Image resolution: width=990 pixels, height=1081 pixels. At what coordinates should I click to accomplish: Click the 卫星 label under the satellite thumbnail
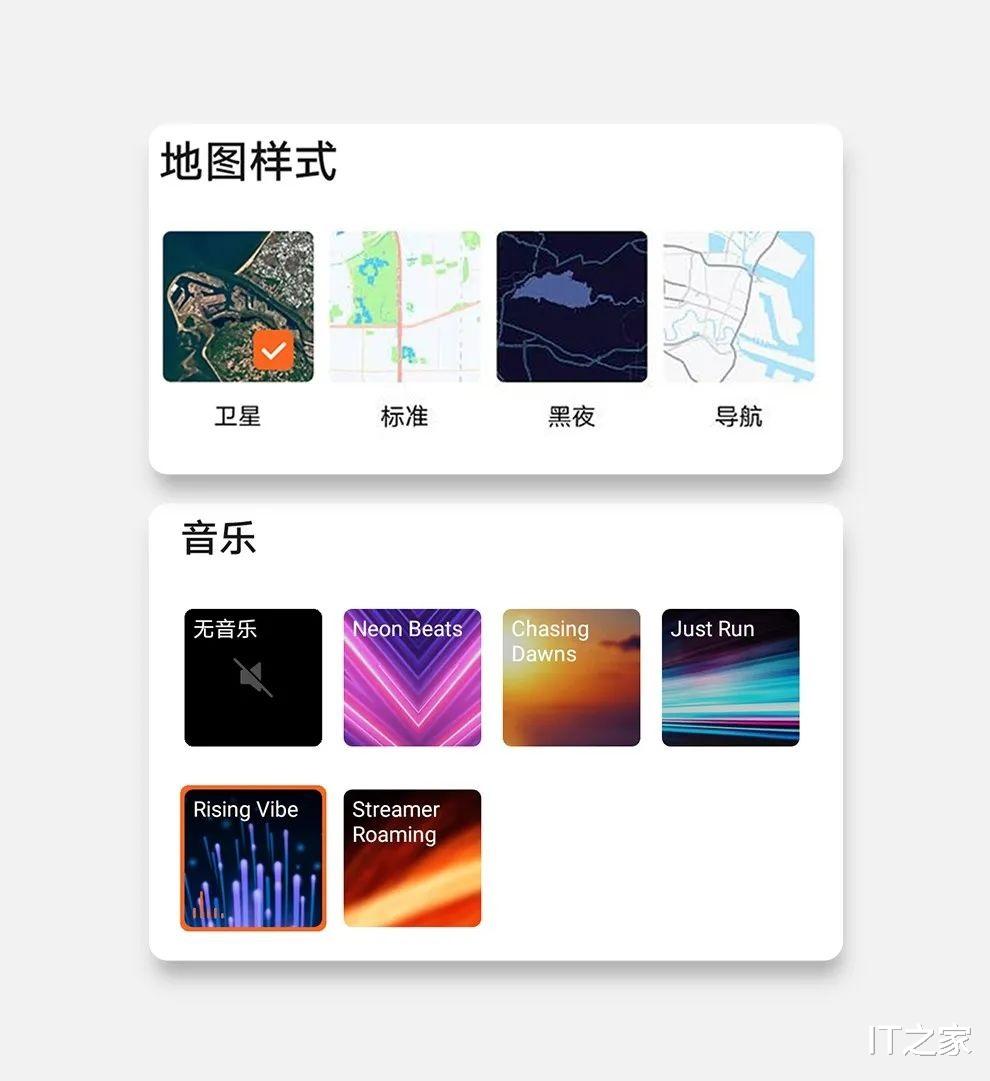click(x=237, y=416)
